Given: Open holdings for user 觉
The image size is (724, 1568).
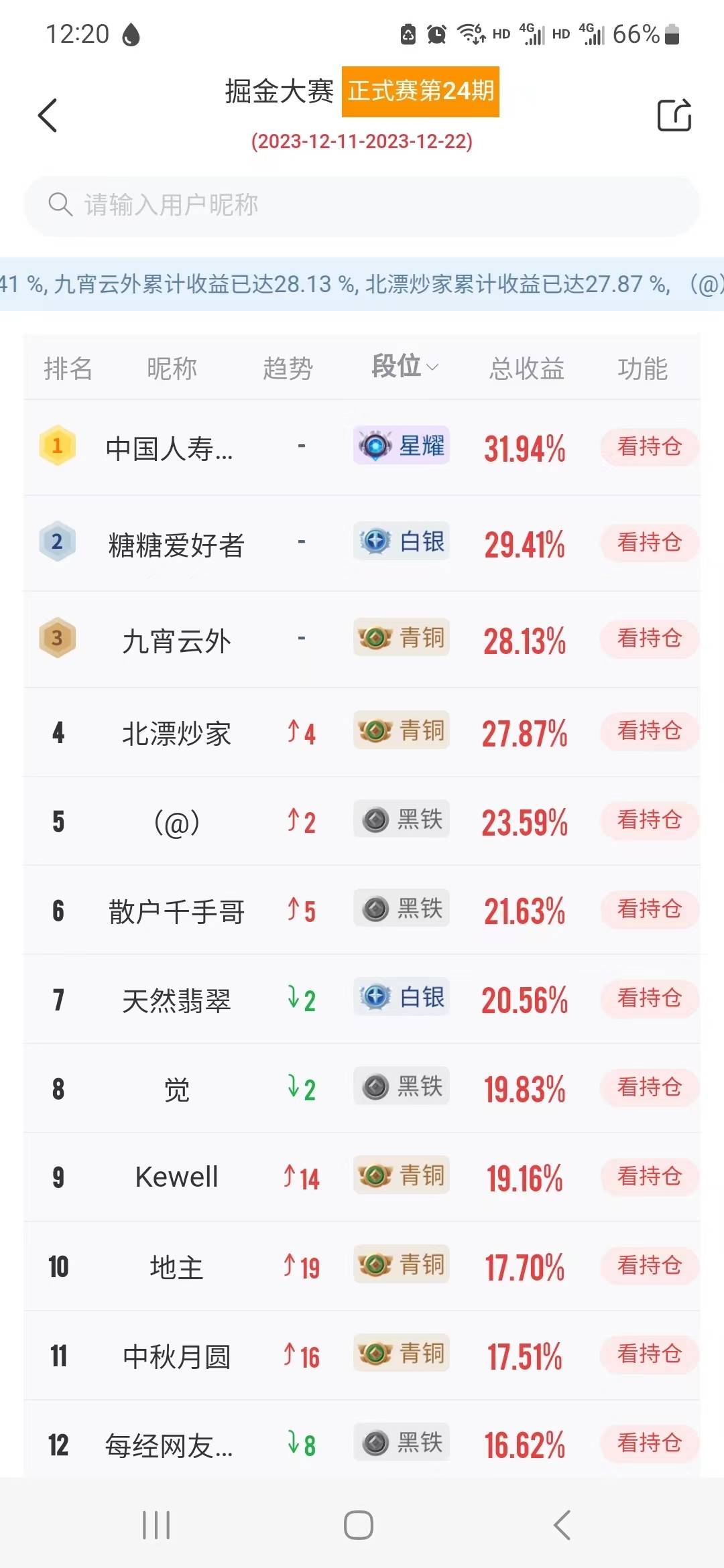Looking at the screenshot, I should coord(649,1088).
